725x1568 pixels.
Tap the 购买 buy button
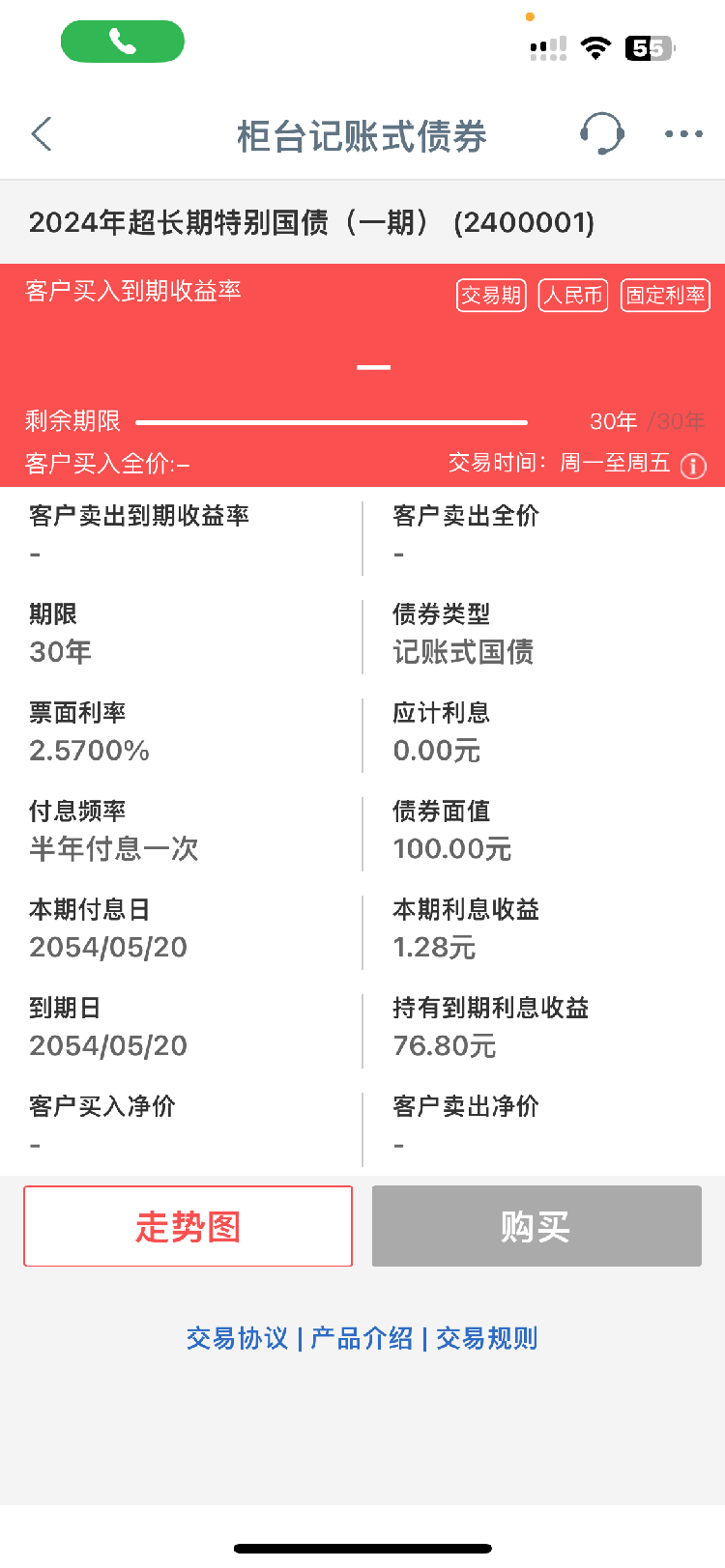(536, 1226)
